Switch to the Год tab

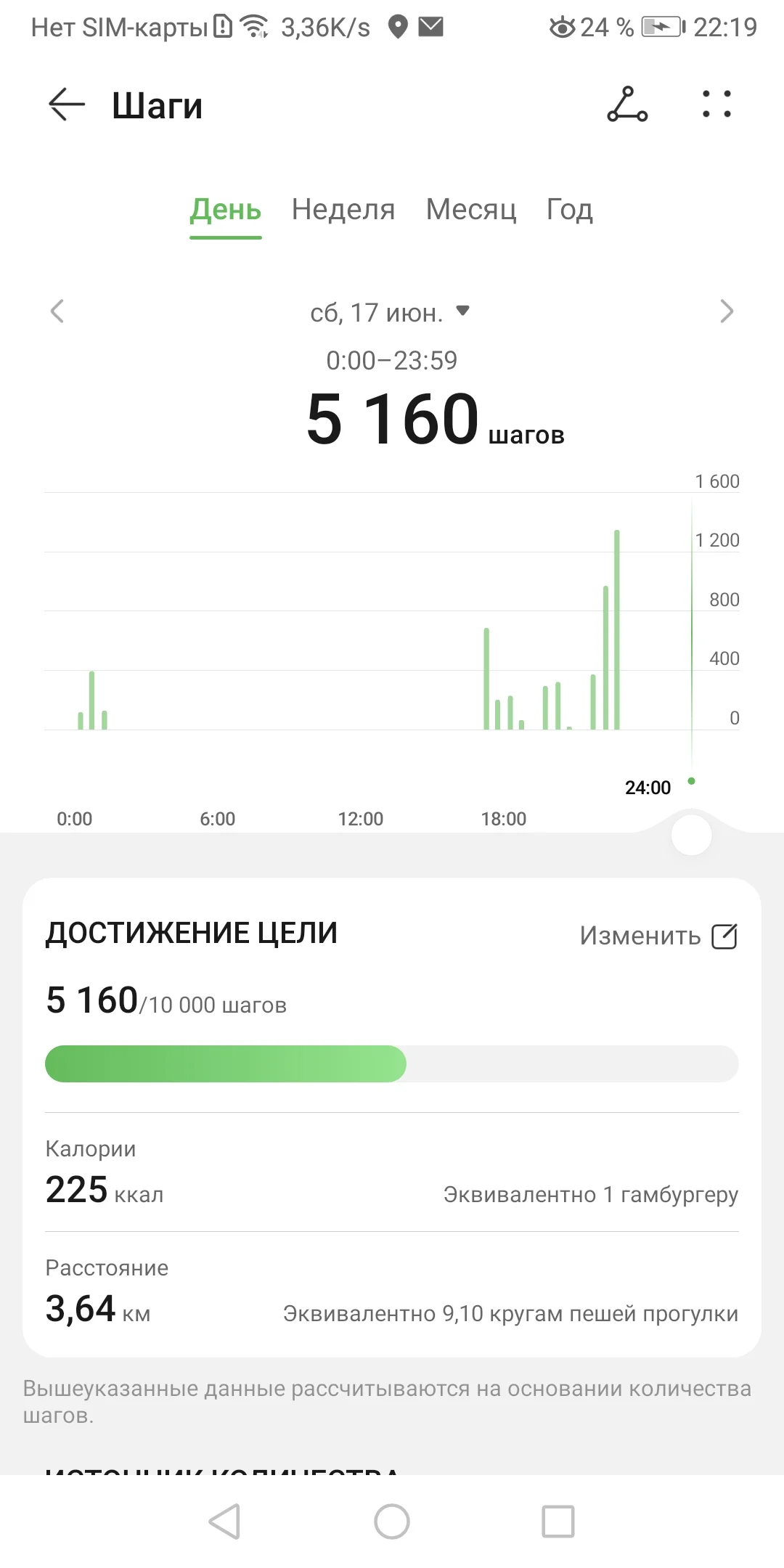tap(569, 210)
